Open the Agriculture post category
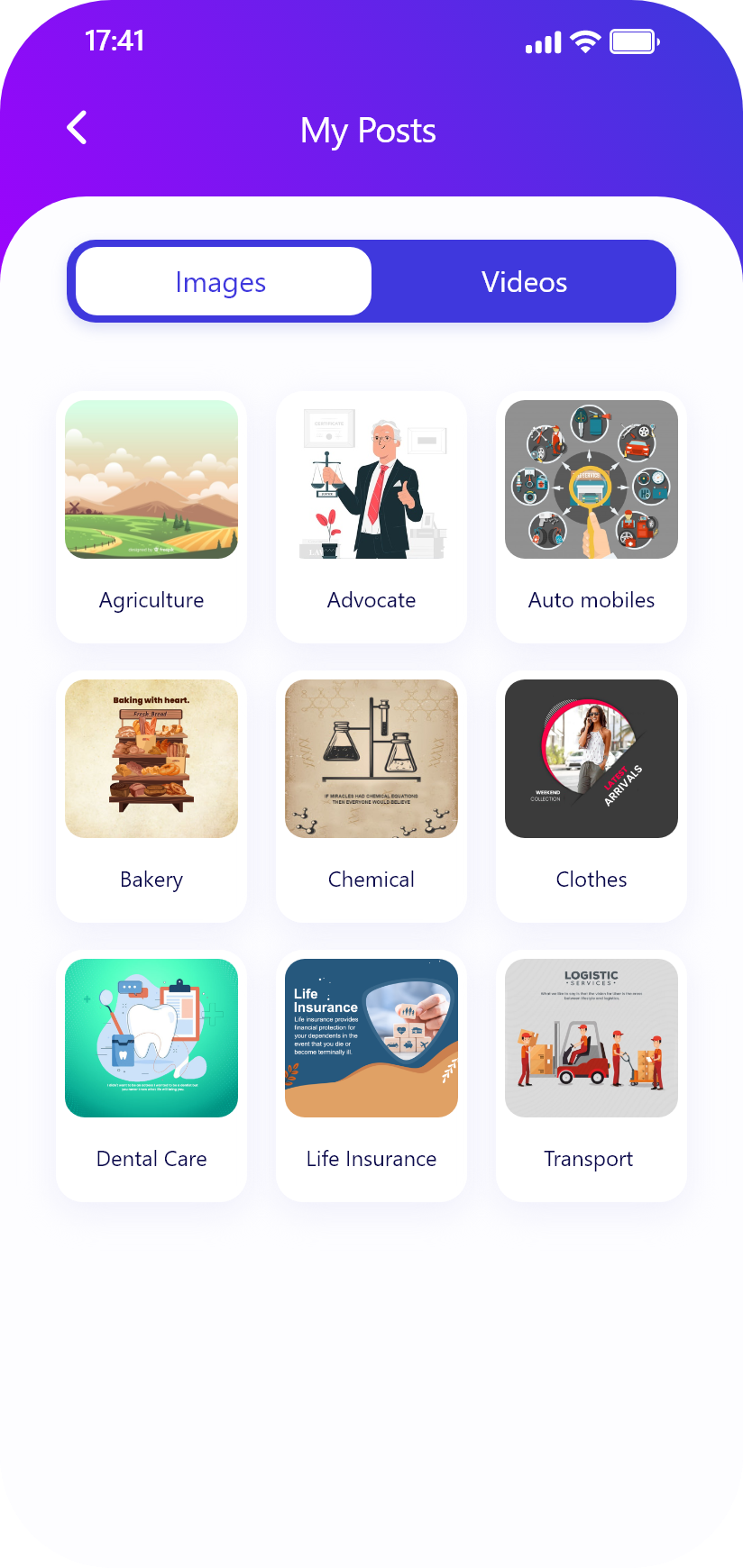The height and width of the screenshot is (1568, 743). coord(151,516)
